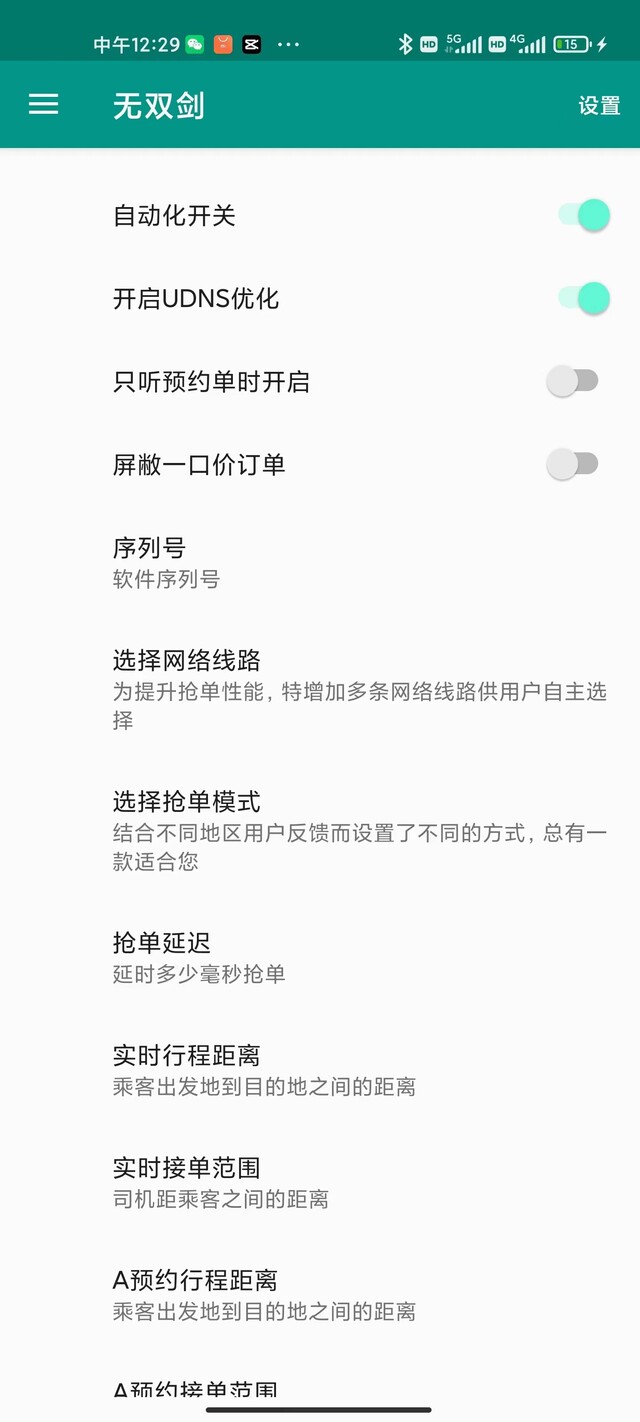Tap 设置 in the app bar
The height and width of the screenshot is (1422, 640).
click(x=599, y=105)
